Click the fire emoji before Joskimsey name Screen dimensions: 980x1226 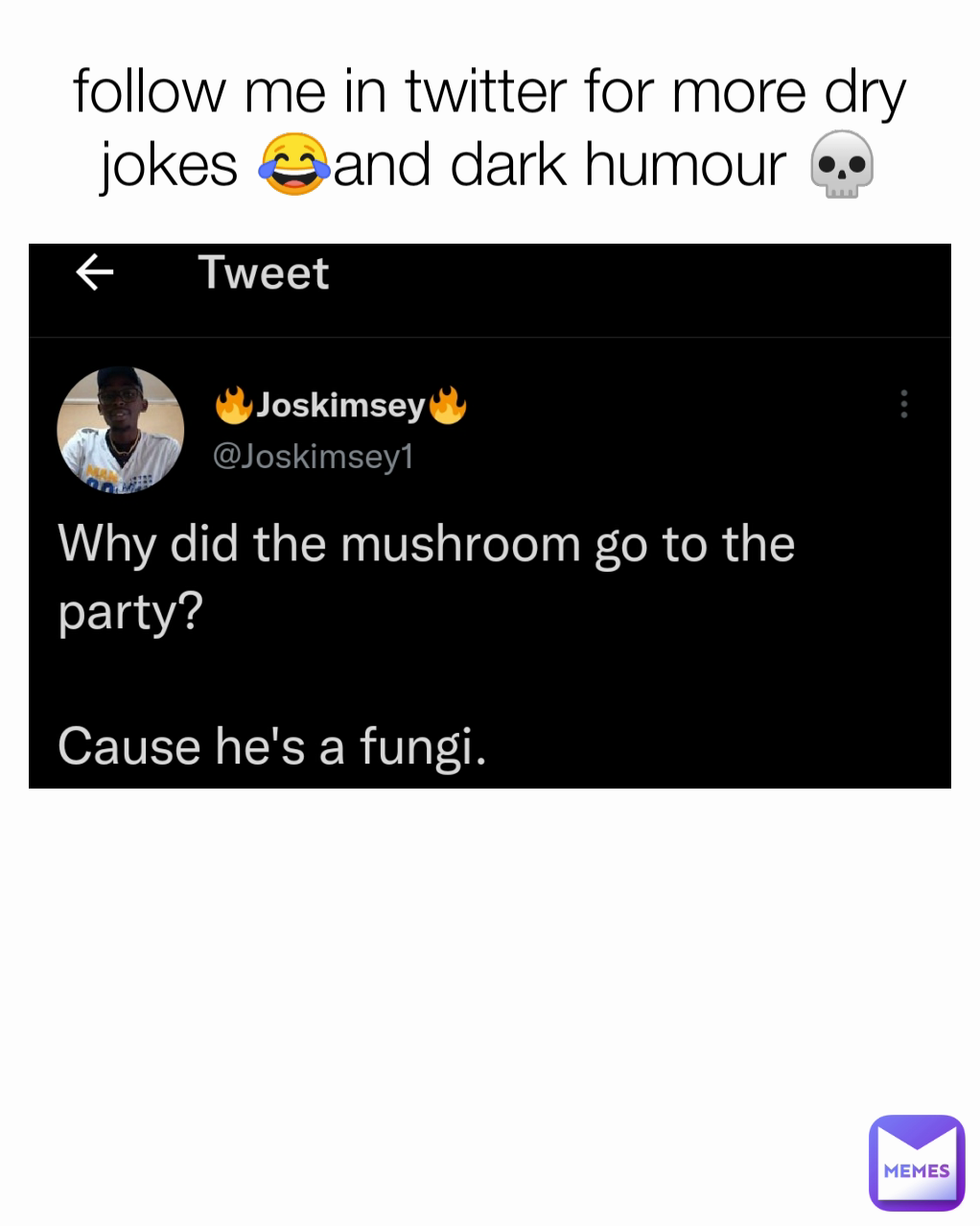(x=233, y=405)
